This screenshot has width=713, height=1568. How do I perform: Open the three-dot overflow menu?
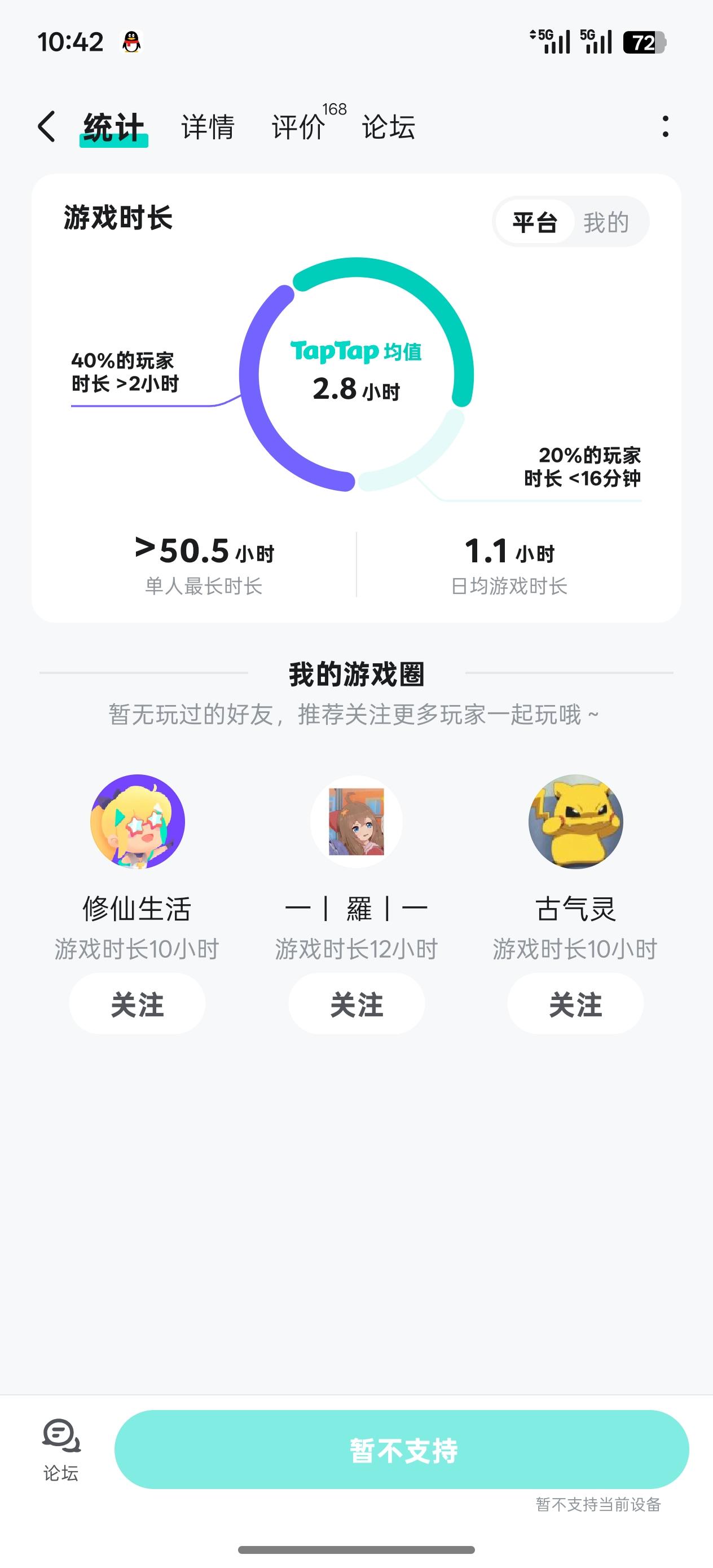pos(665,126)
